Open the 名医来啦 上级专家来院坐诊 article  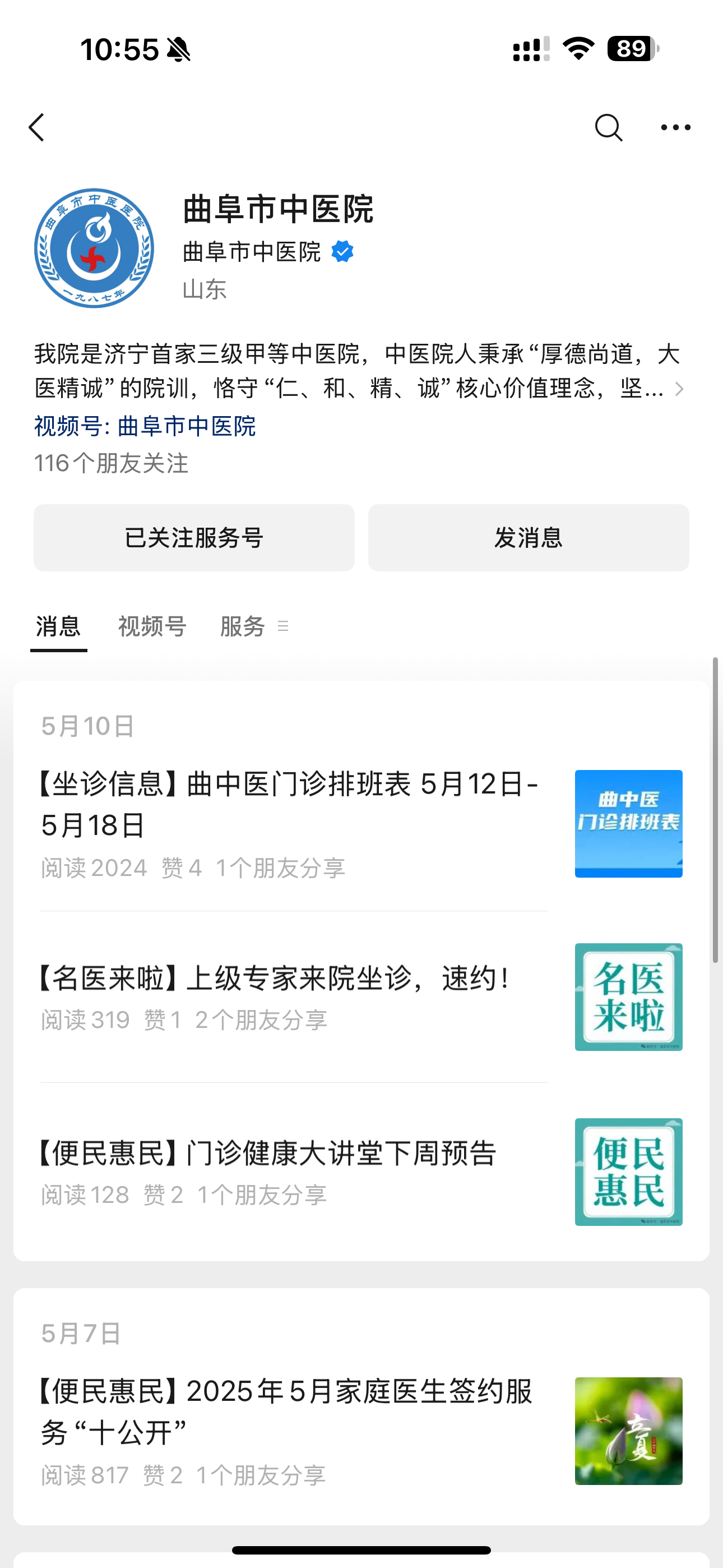click(274, 979)
